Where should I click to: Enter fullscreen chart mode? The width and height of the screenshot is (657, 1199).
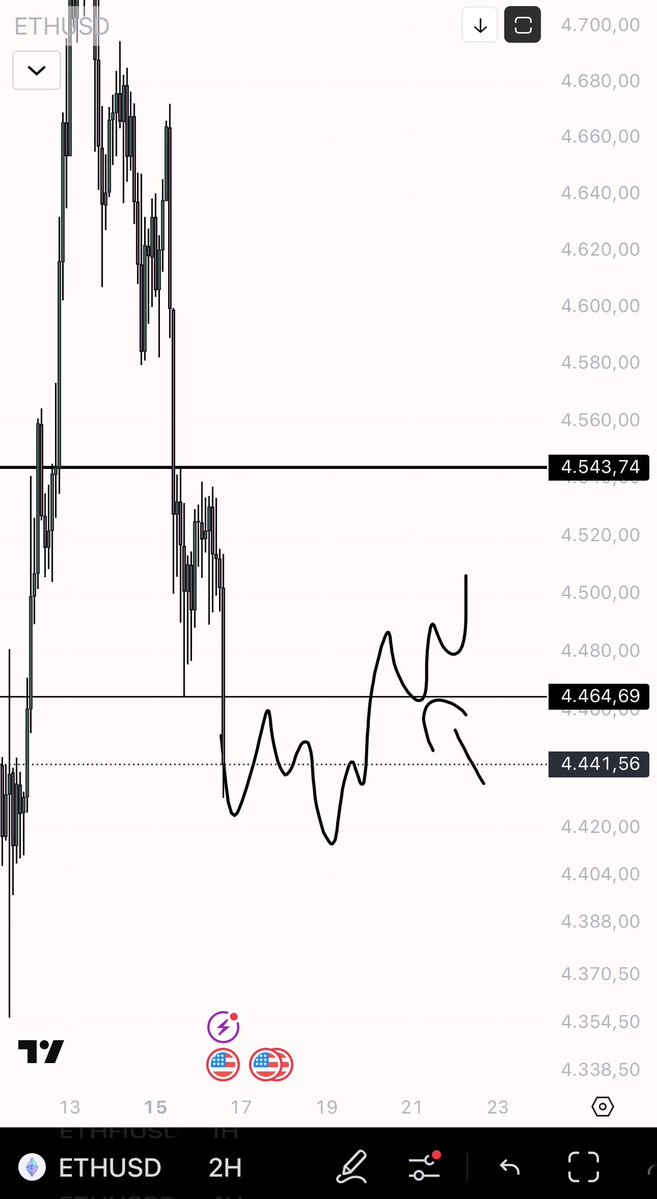pyautogui.click(x=584, y=1167)
